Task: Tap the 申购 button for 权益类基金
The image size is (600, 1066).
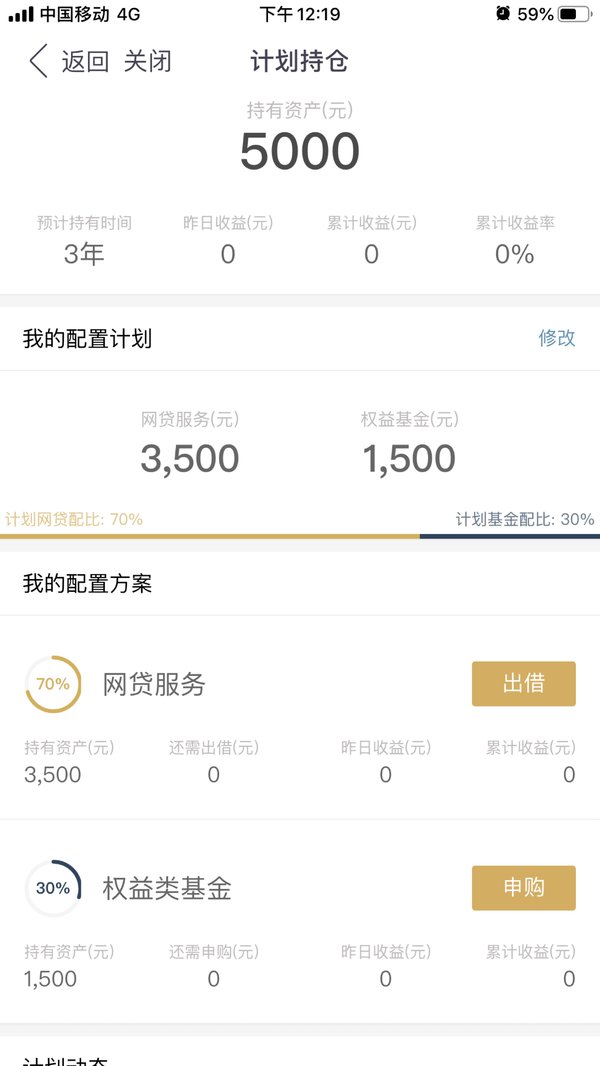Action: point(523,887)
